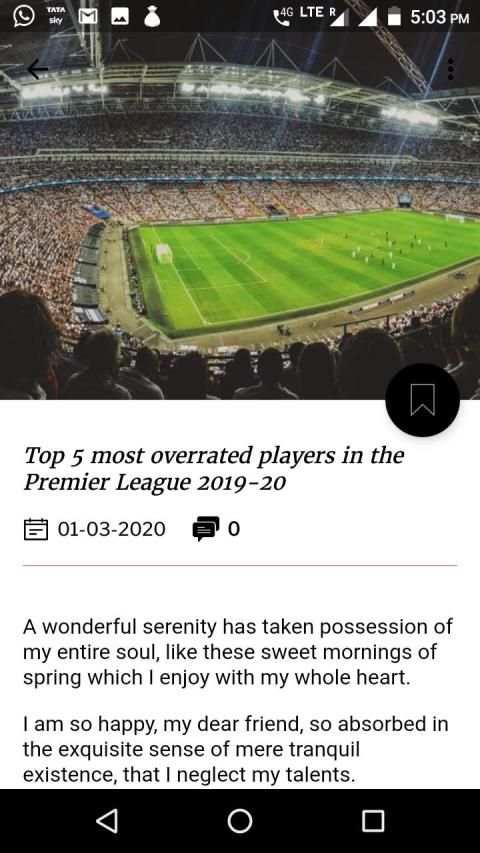480x853 pixels.
Task: Open the comments icon showing 0
Action: (x=206, y=529)
